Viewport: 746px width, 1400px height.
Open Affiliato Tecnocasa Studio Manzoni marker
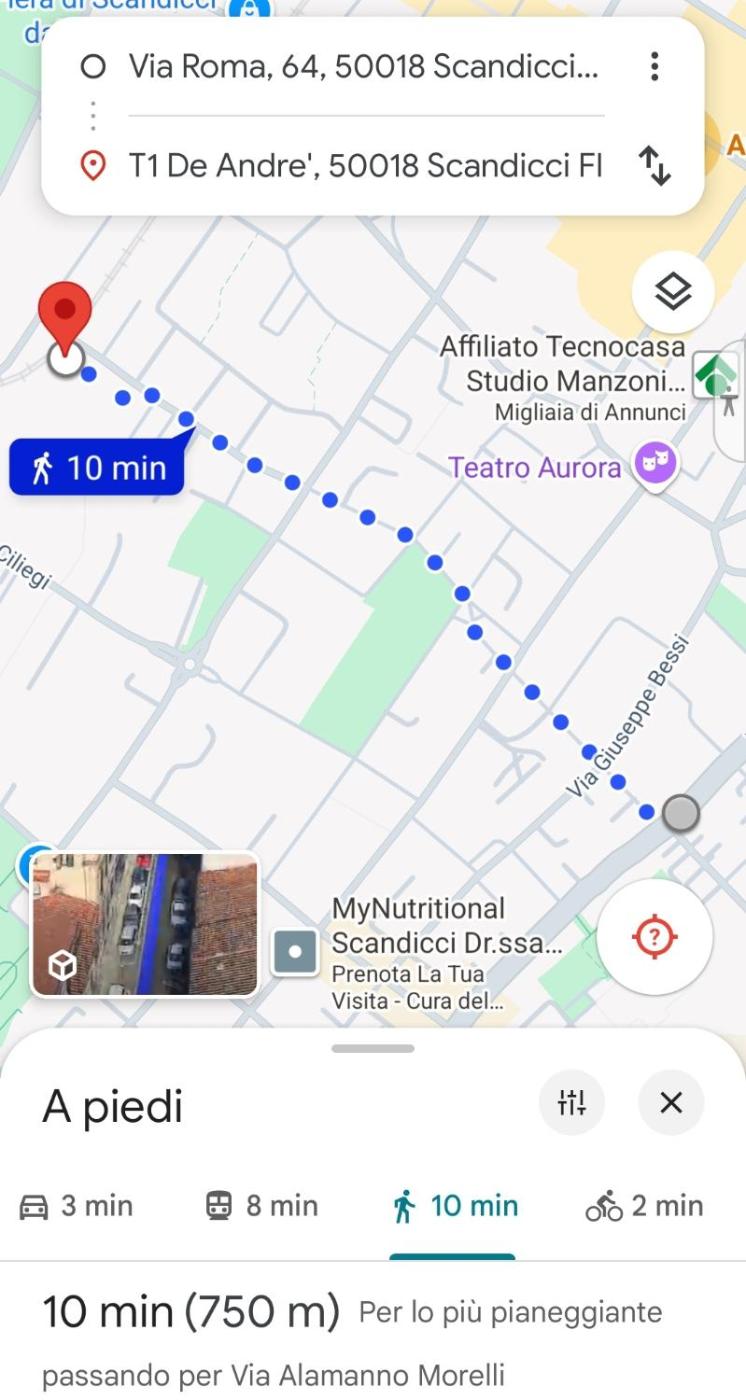715,375
